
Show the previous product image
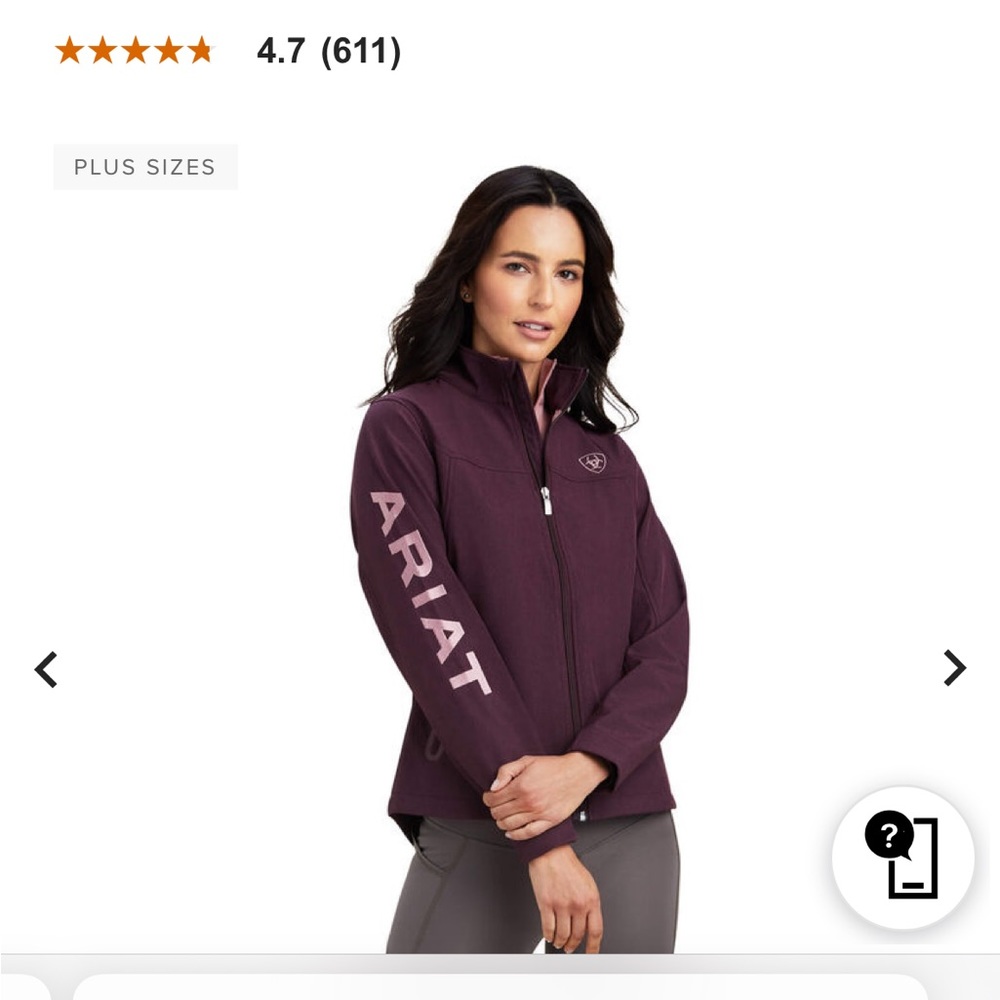coord(46,669)
